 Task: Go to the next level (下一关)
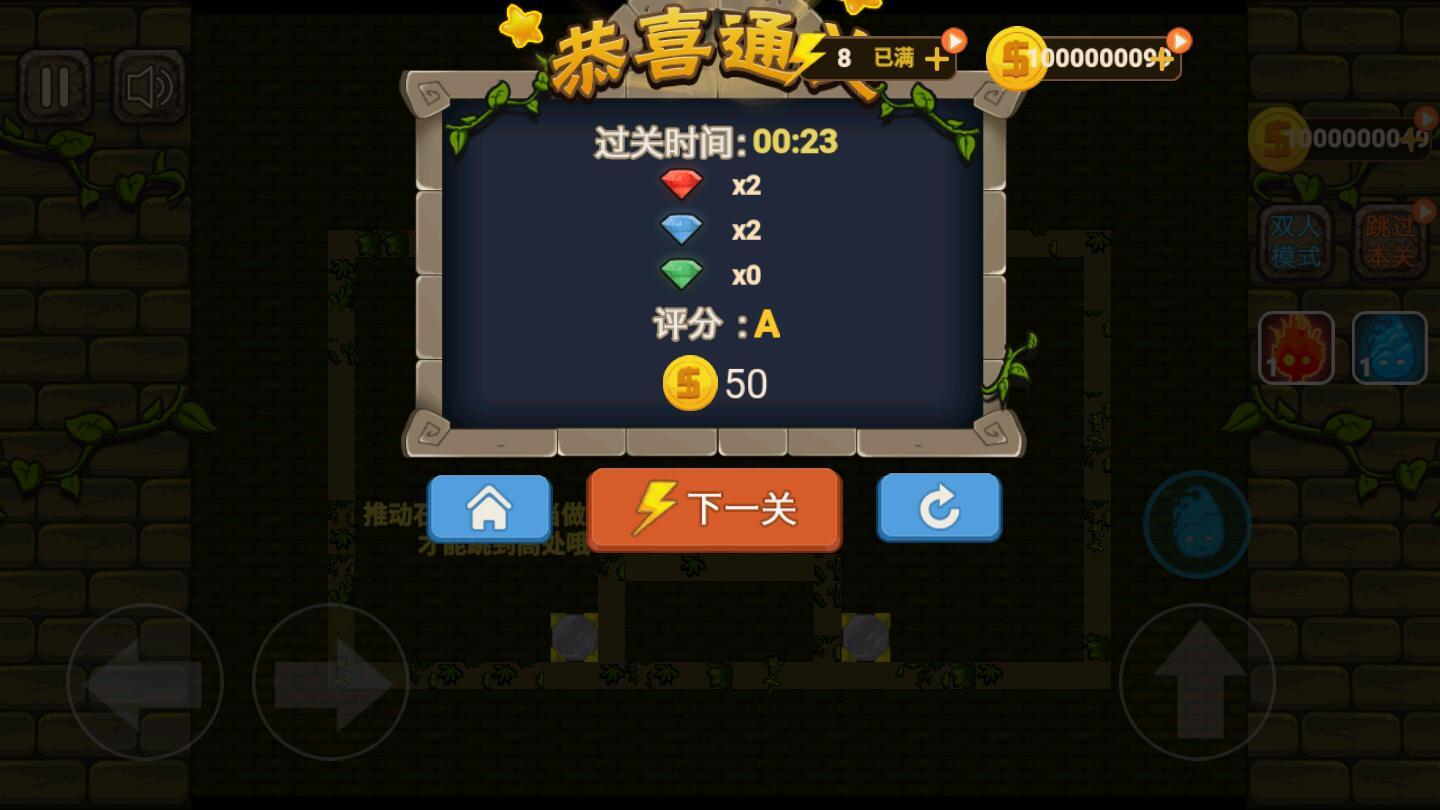(x=714, y=509)
